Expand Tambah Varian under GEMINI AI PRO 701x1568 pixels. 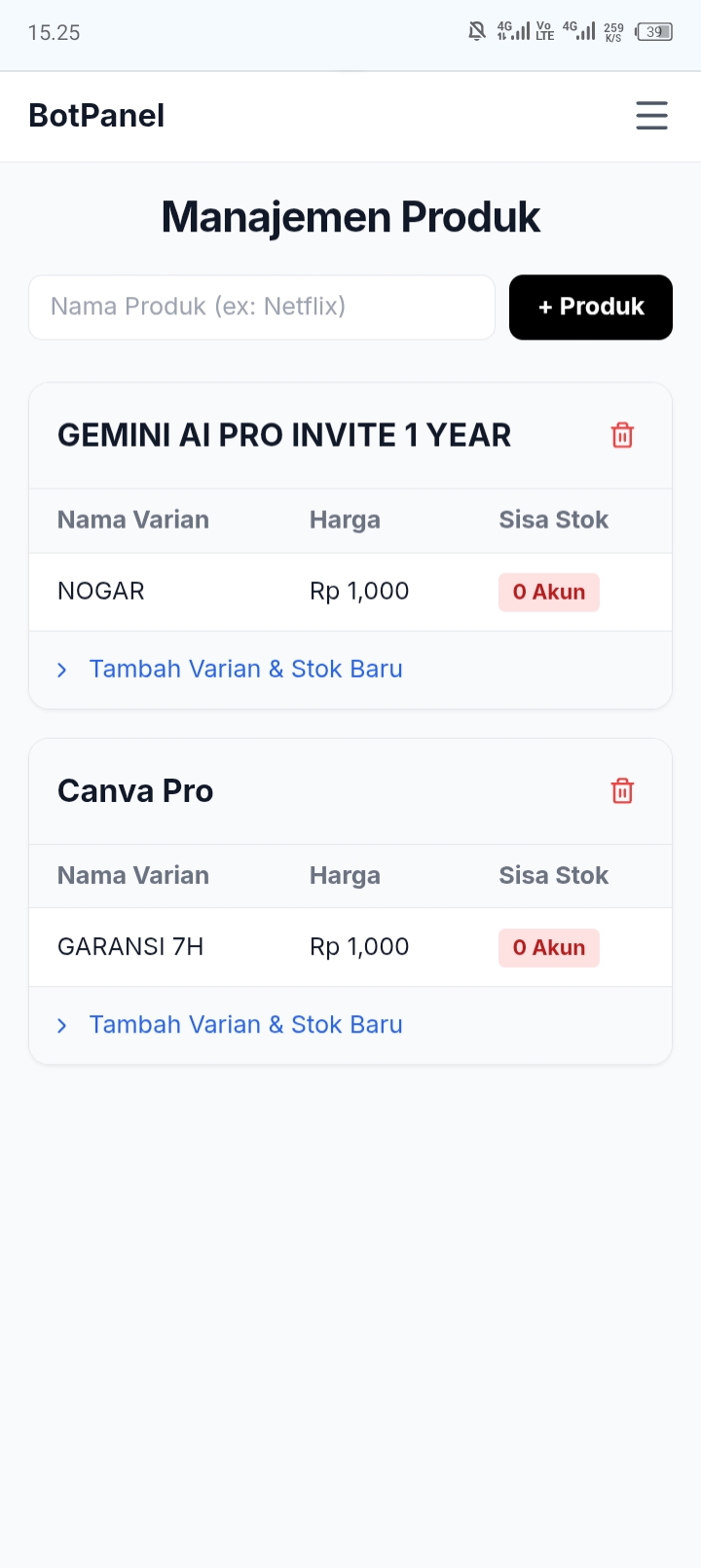click(x=245, y=669)
